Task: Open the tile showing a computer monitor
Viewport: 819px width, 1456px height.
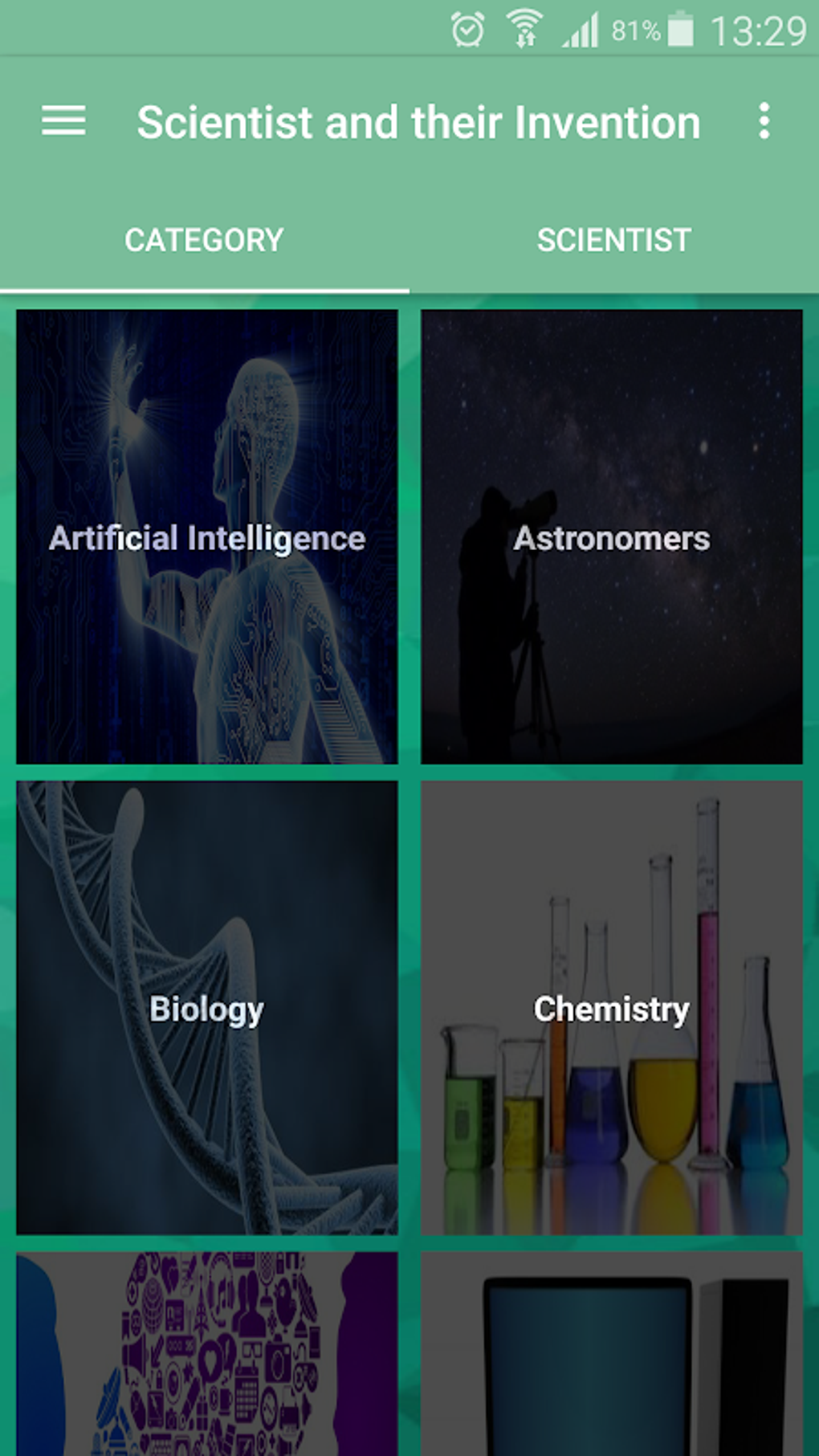Action: coord(612,1353)
